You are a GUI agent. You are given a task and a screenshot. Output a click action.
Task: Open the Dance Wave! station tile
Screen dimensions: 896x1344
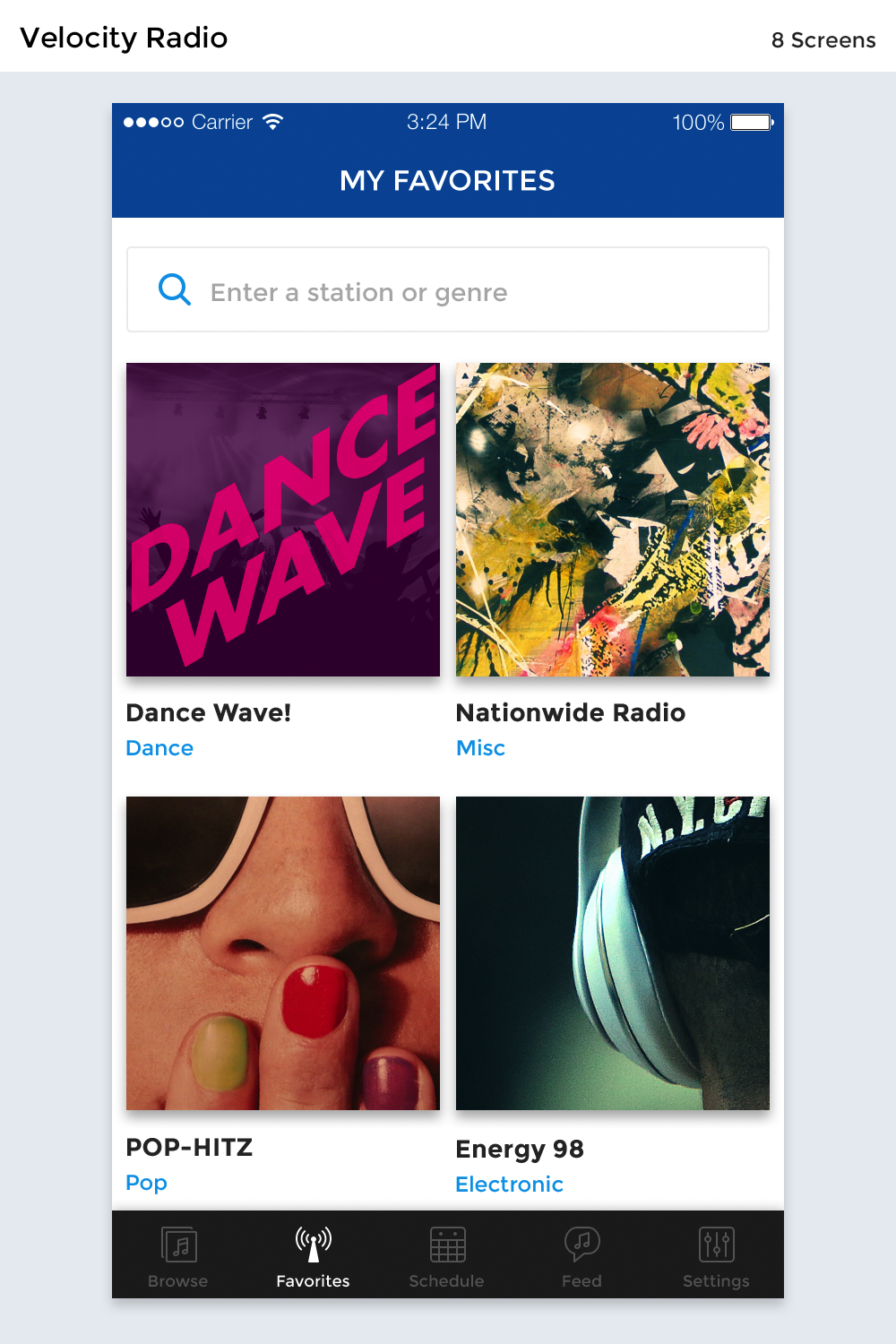(x=283, y=520)
